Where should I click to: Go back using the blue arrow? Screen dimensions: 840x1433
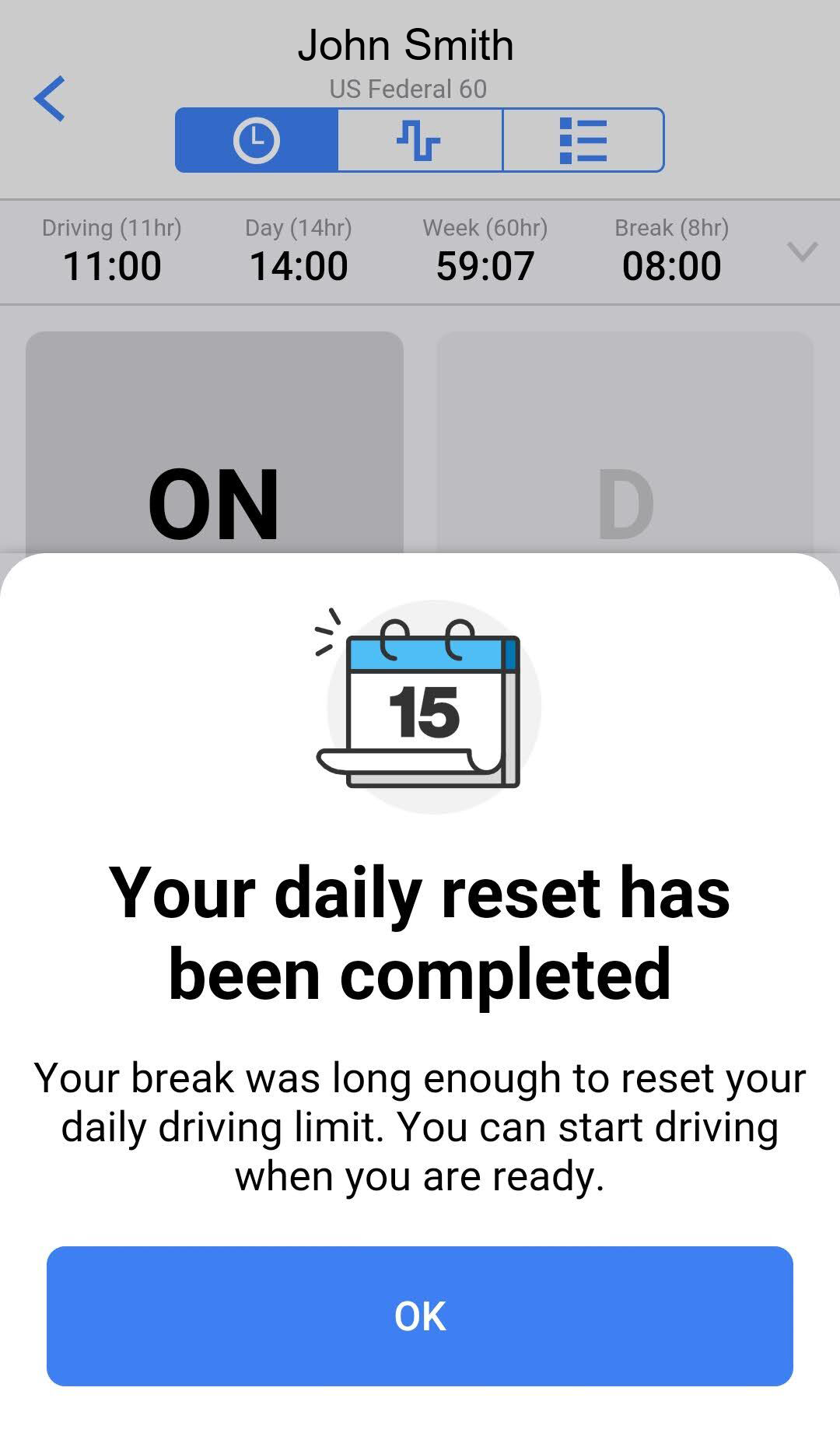50,99
